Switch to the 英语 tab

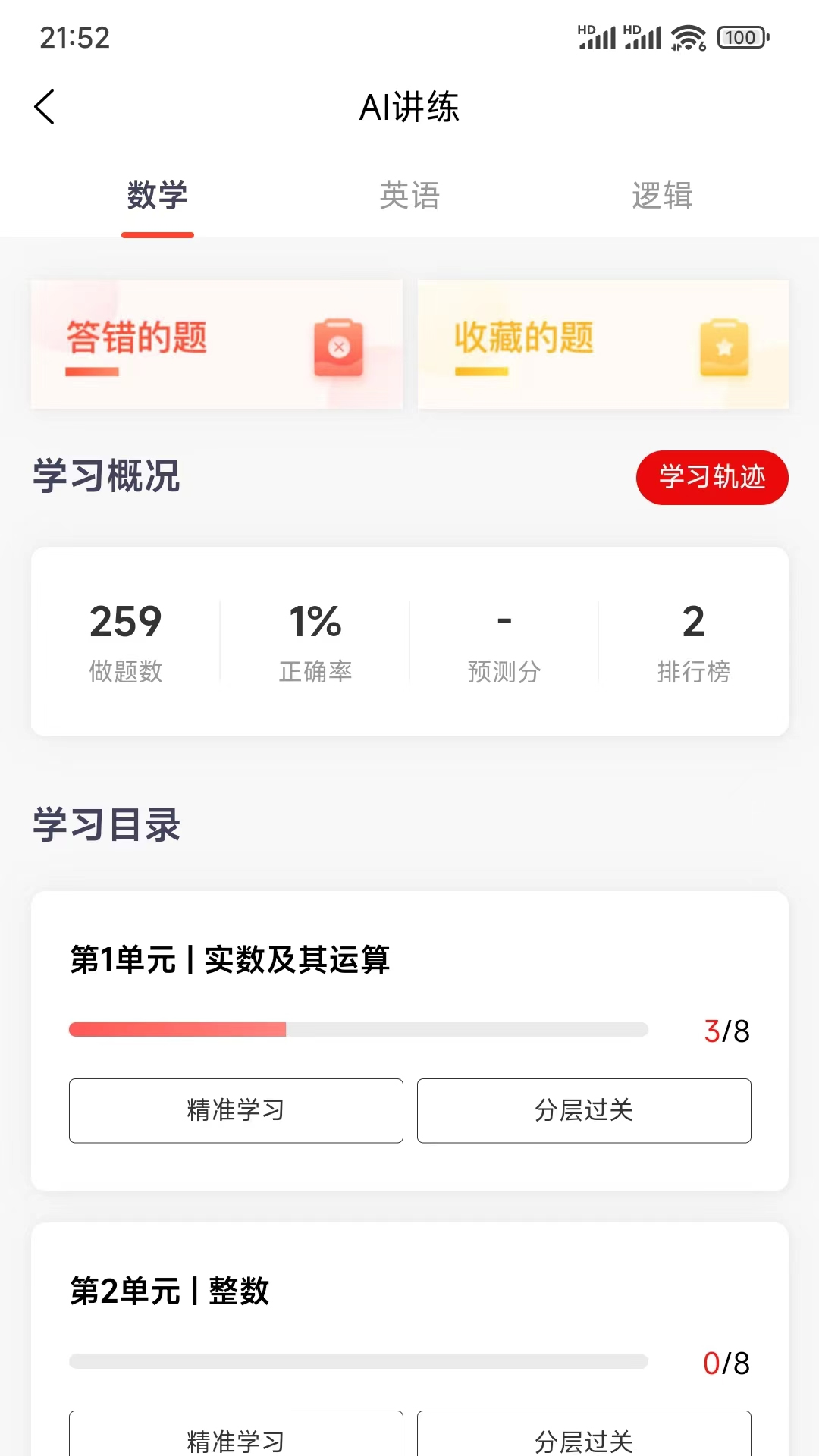pos(409,195)
